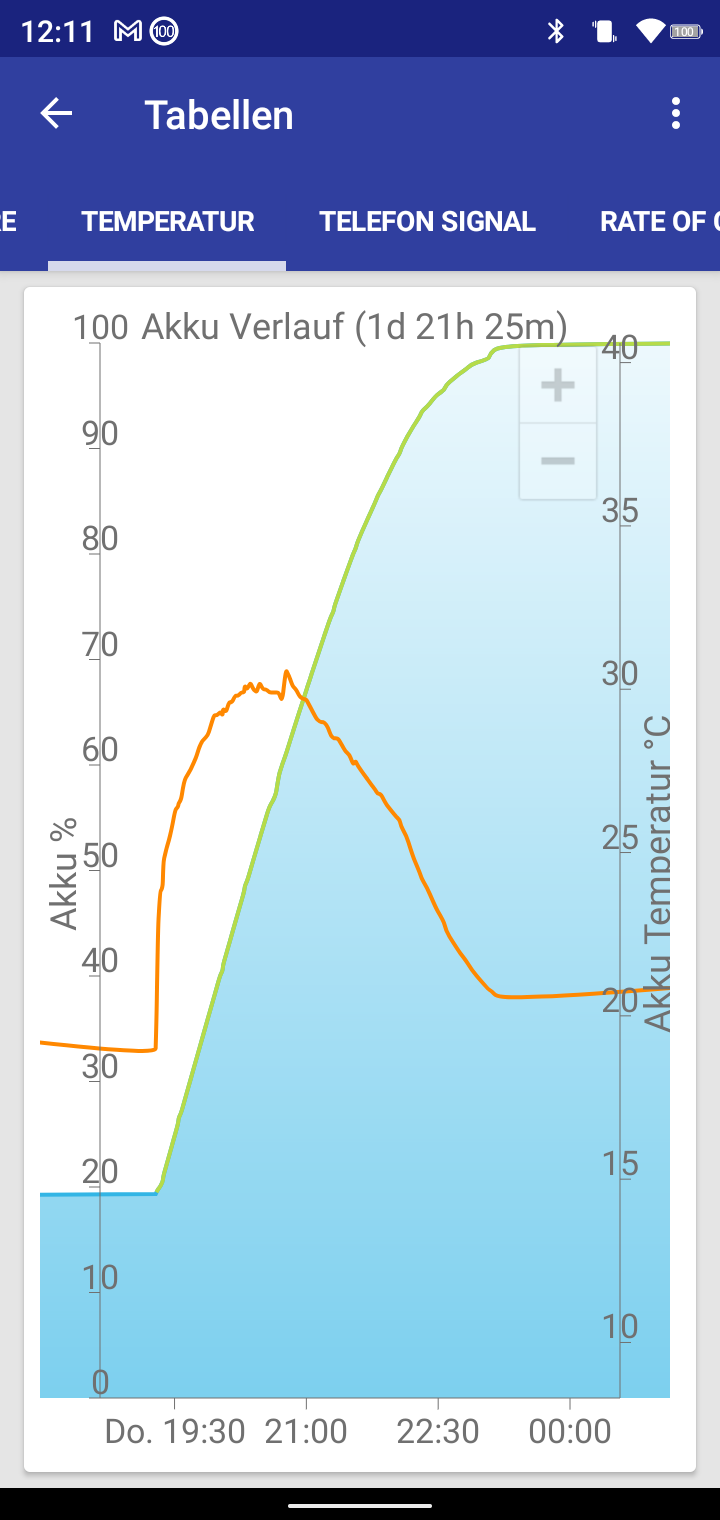Zoom in the chart with plus button
Screen dimensions: 720x1520
click(558, 385)
